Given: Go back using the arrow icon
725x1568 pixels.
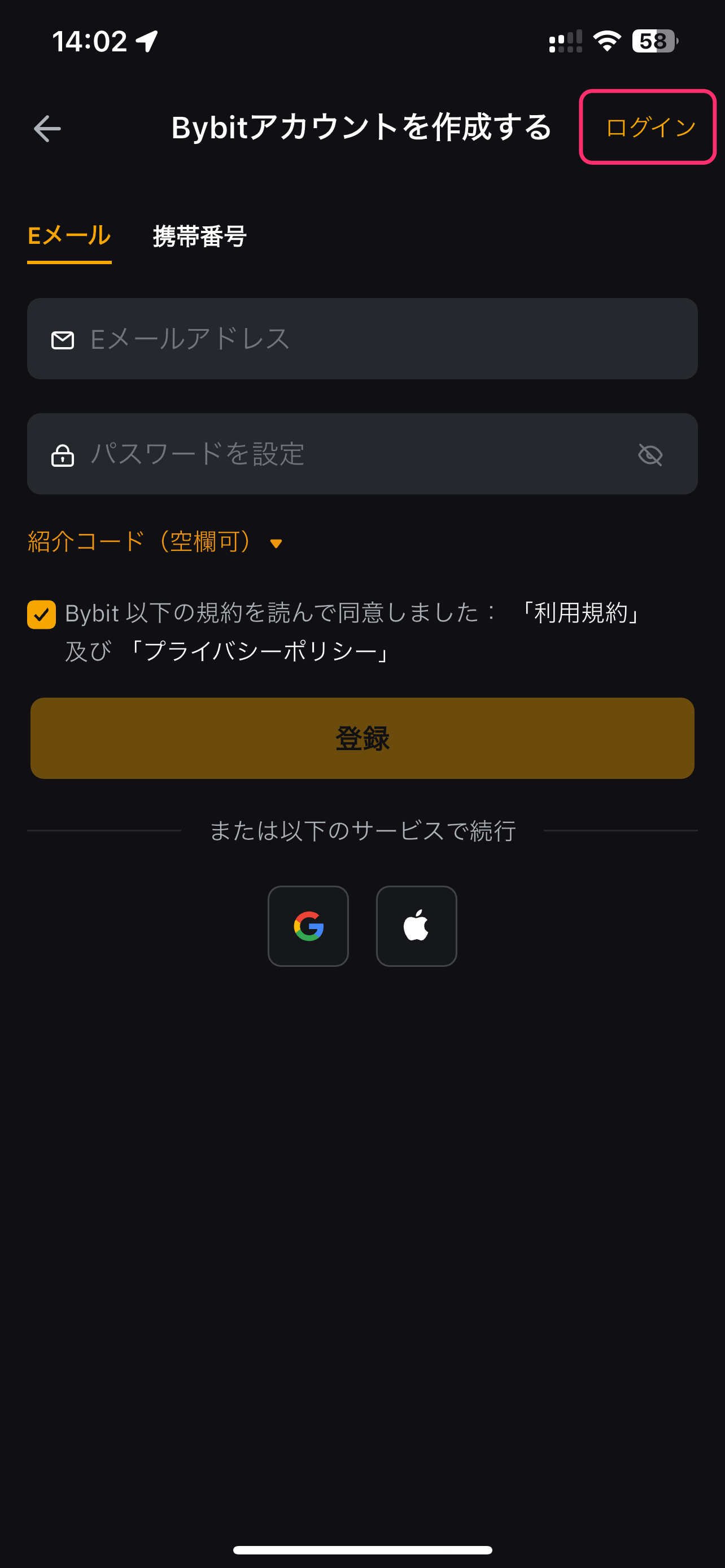Looking at the screenshot, I should point(47,129).
